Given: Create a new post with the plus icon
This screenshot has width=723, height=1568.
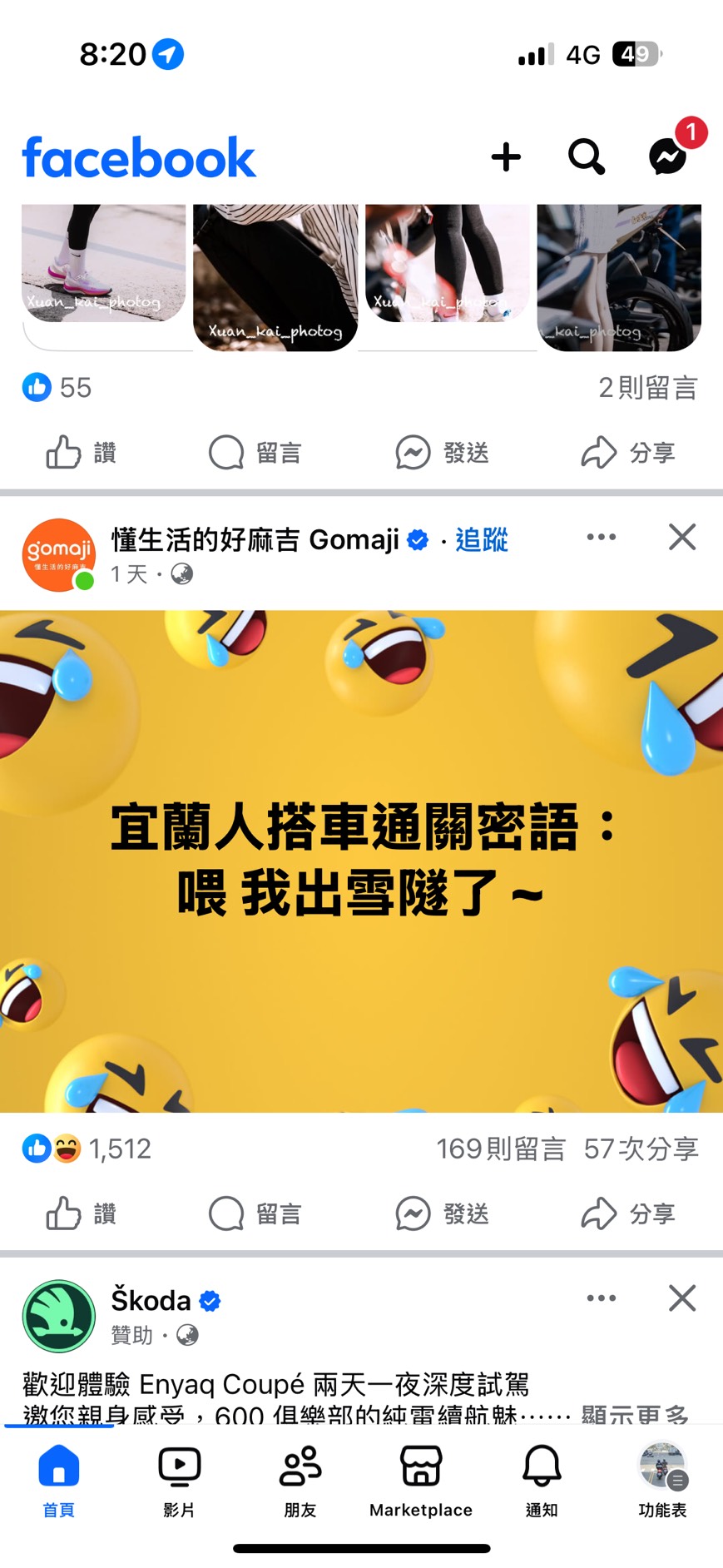Looking at the screenshot, I should 506,156.
